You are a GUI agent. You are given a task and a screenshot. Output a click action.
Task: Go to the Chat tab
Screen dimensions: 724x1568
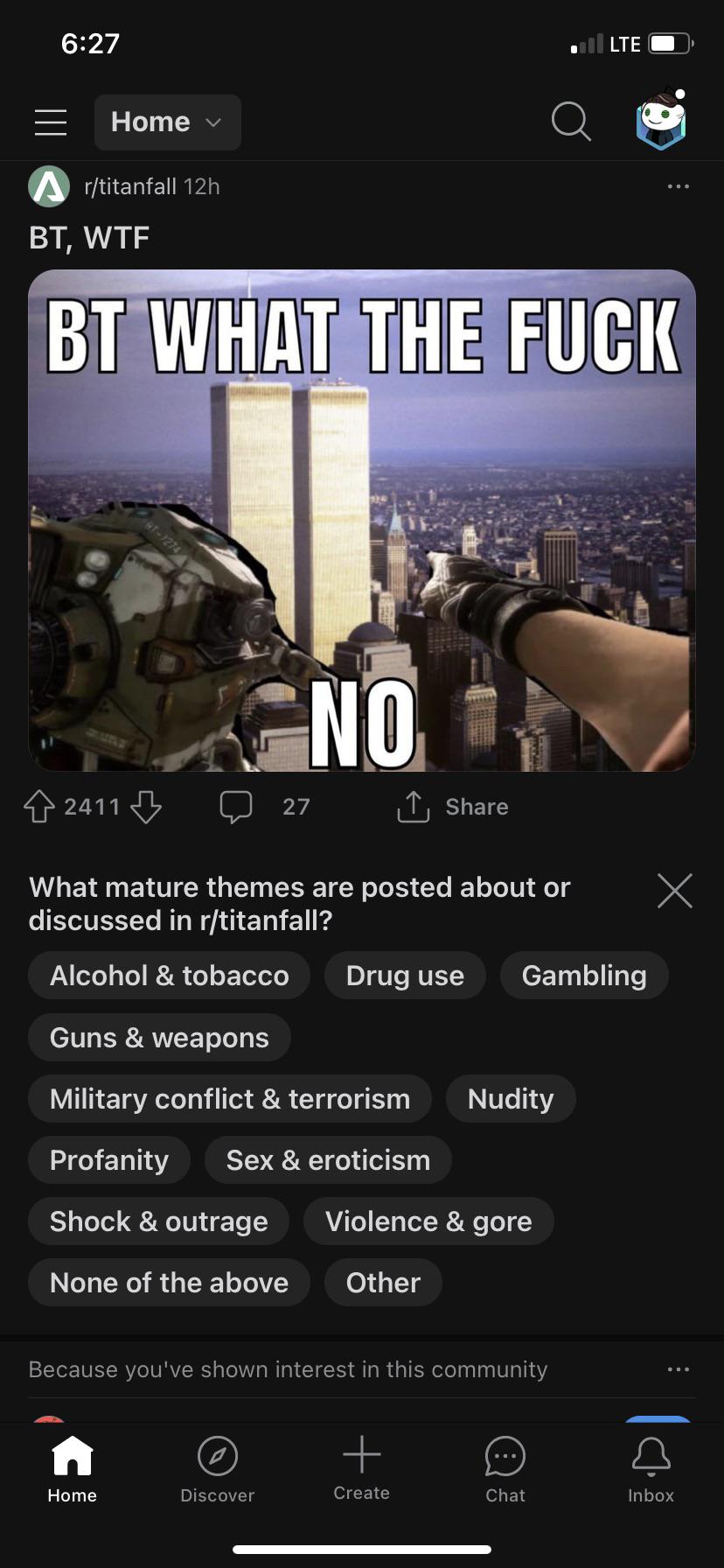(505, 1470)
